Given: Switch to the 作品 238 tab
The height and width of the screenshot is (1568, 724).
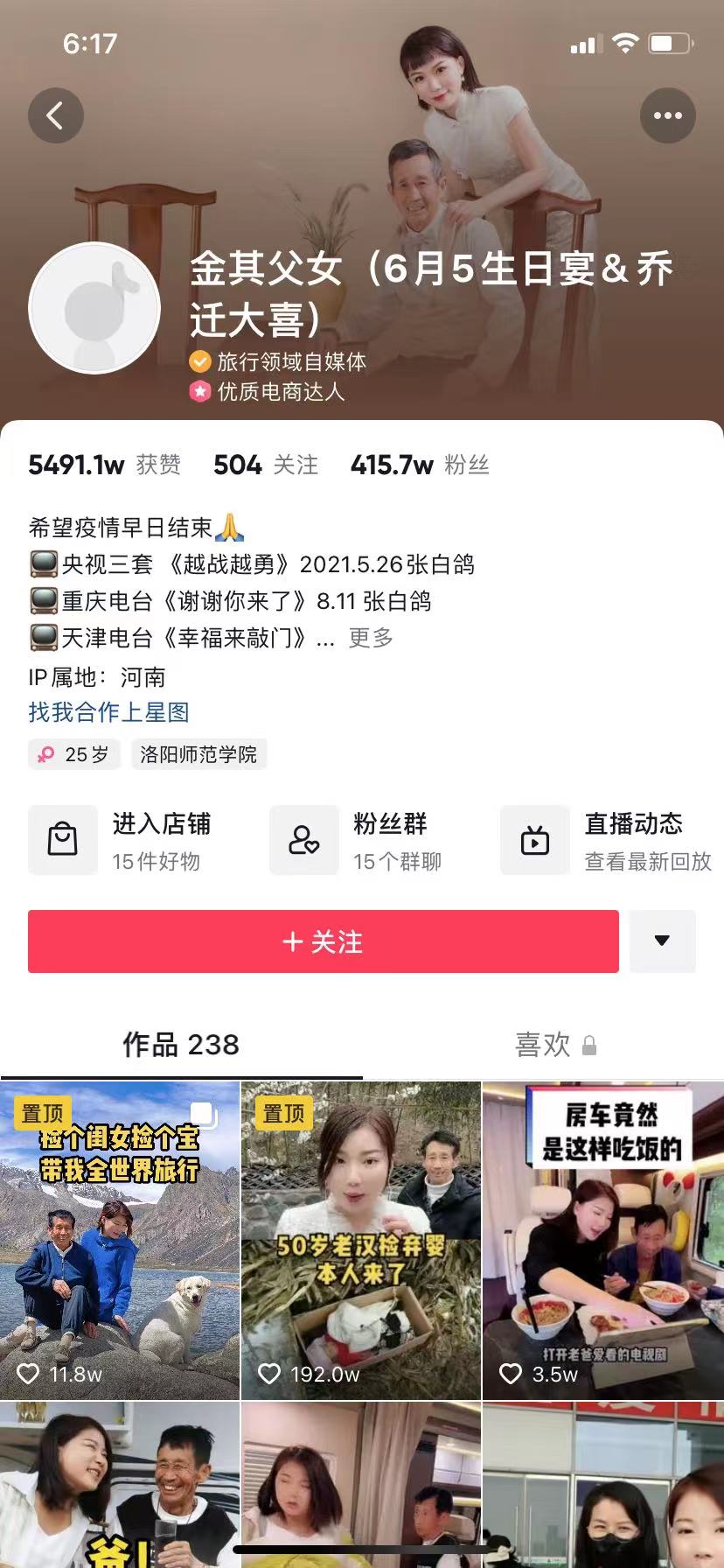Looking at the screenshot, I should coord(181,1045).
